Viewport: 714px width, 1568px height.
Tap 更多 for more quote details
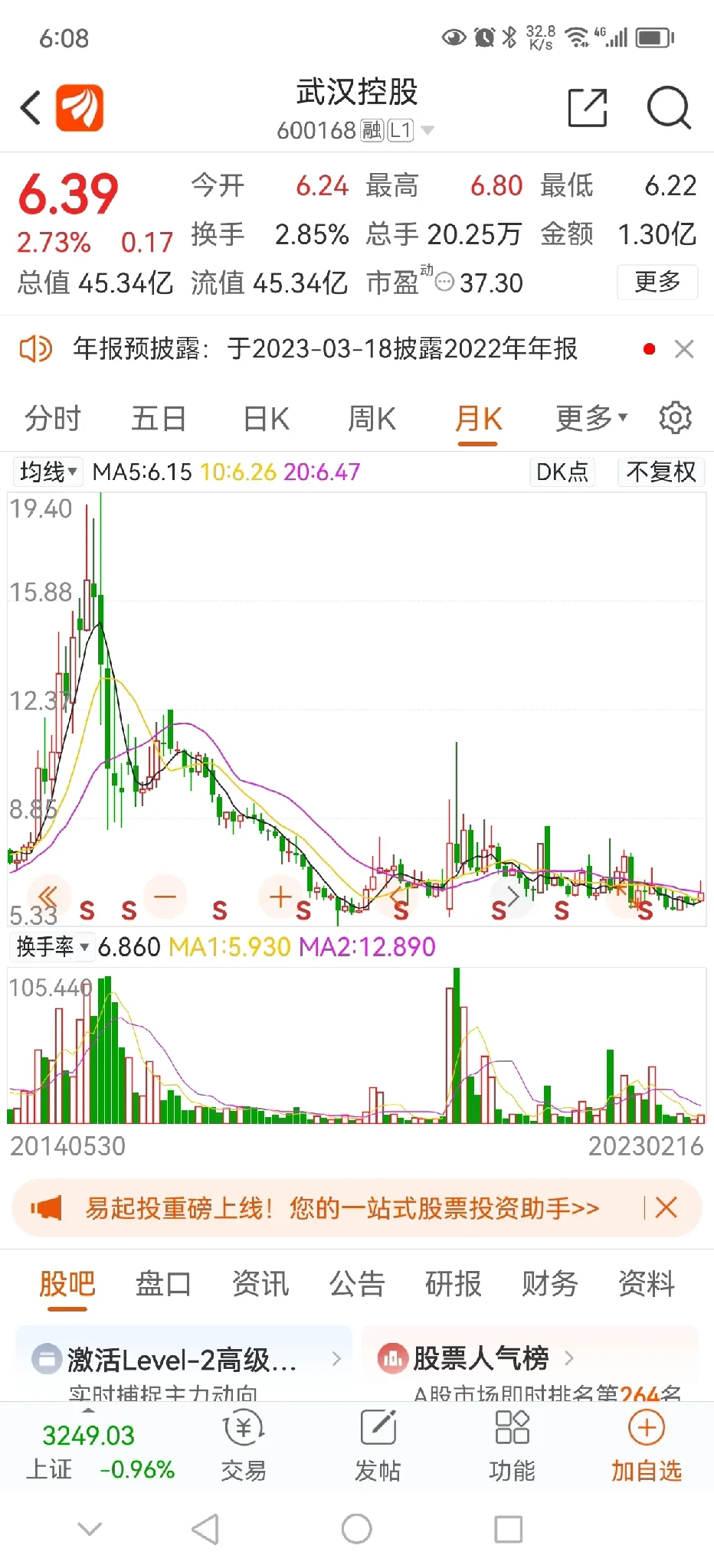(x=657, y=282)
